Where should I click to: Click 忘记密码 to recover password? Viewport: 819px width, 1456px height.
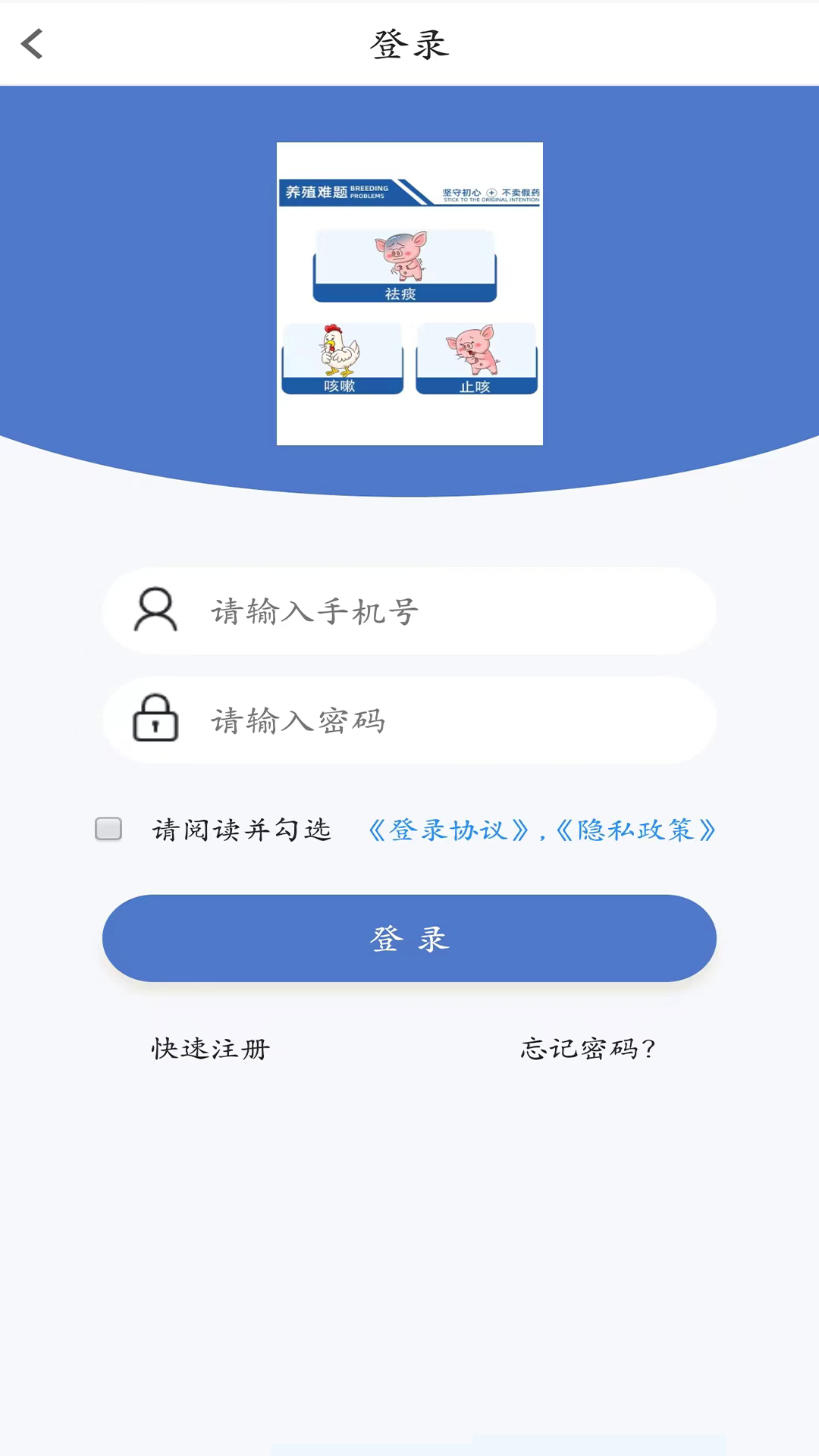point(586,1048)
